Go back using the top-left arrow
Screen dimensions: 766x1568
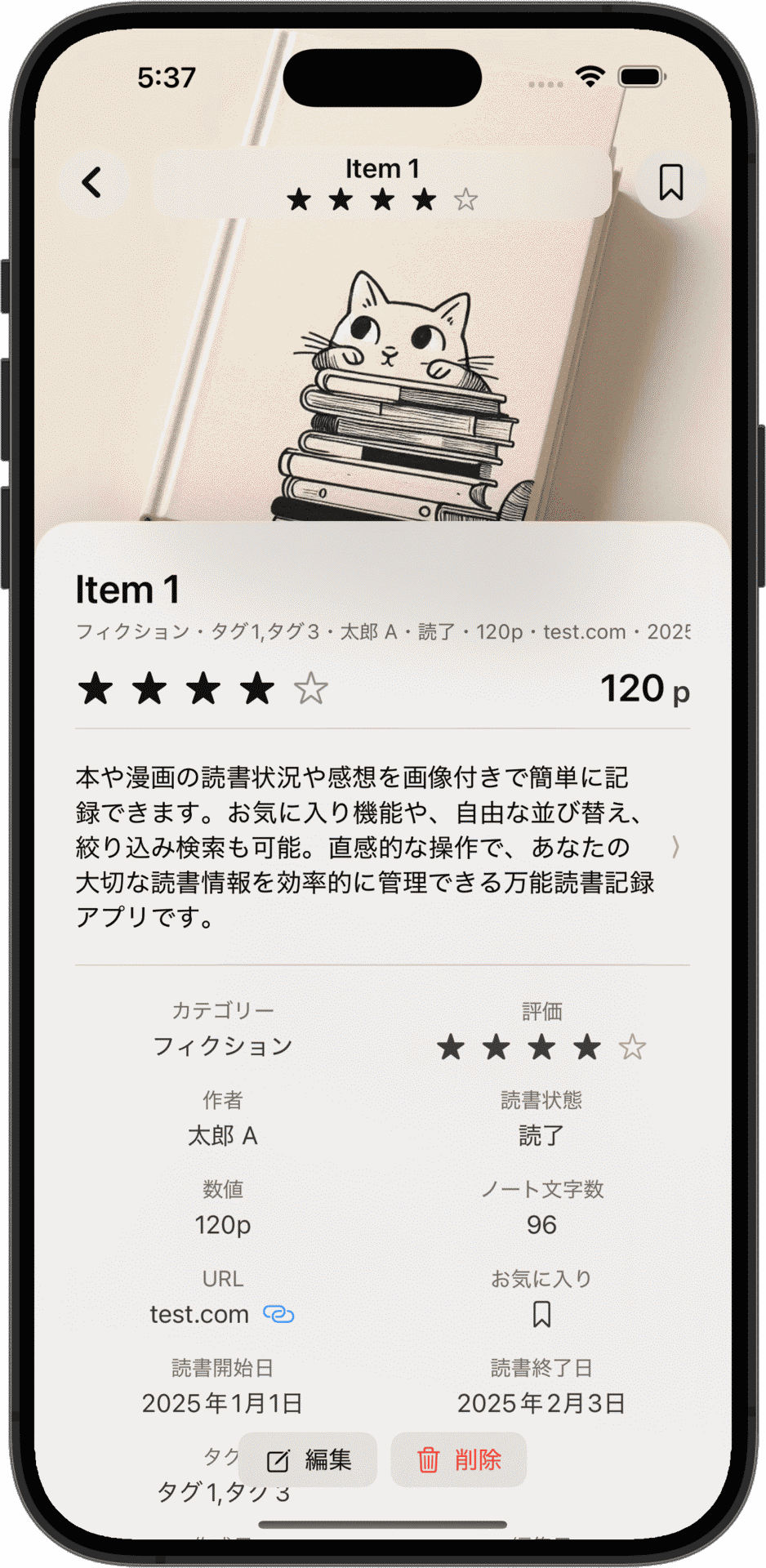92,183
